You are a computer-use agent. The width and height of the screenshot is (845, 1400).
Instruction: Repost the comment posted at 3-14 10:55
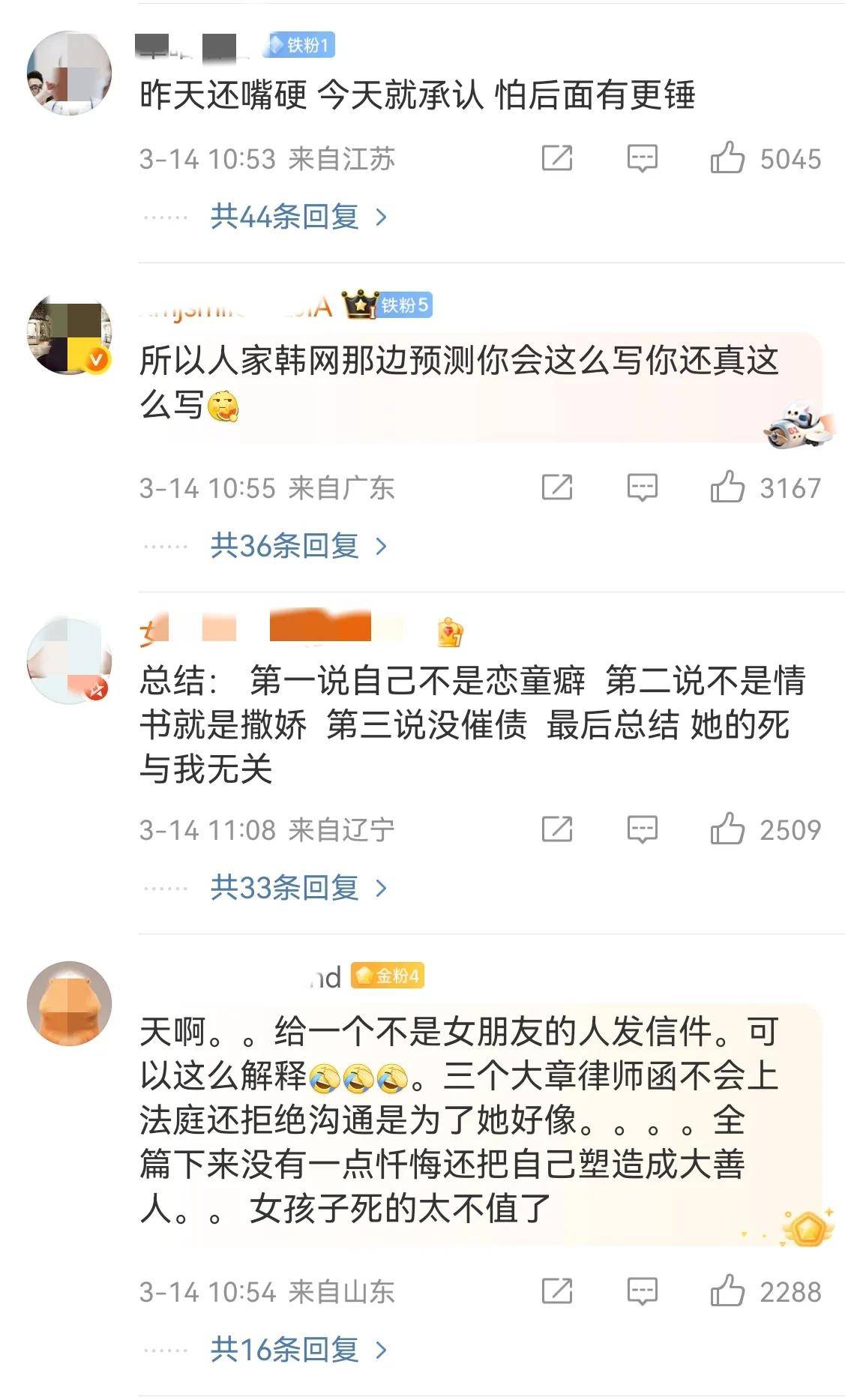pos(557,487)
